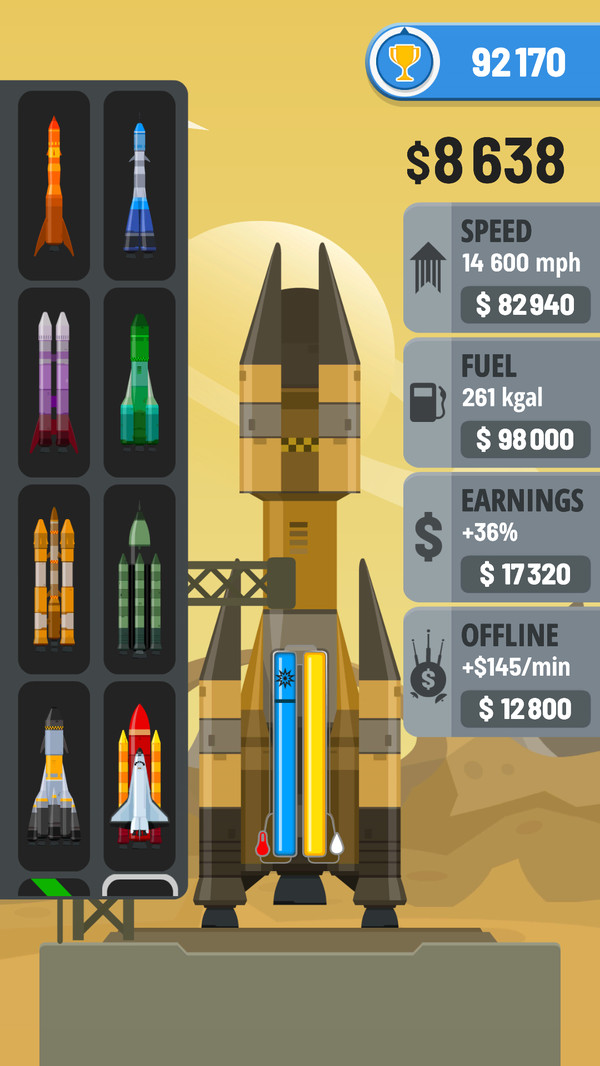Select the space shuttle rocket
The width and height of the screenshot is (600, 1066).
pos(140,775)
